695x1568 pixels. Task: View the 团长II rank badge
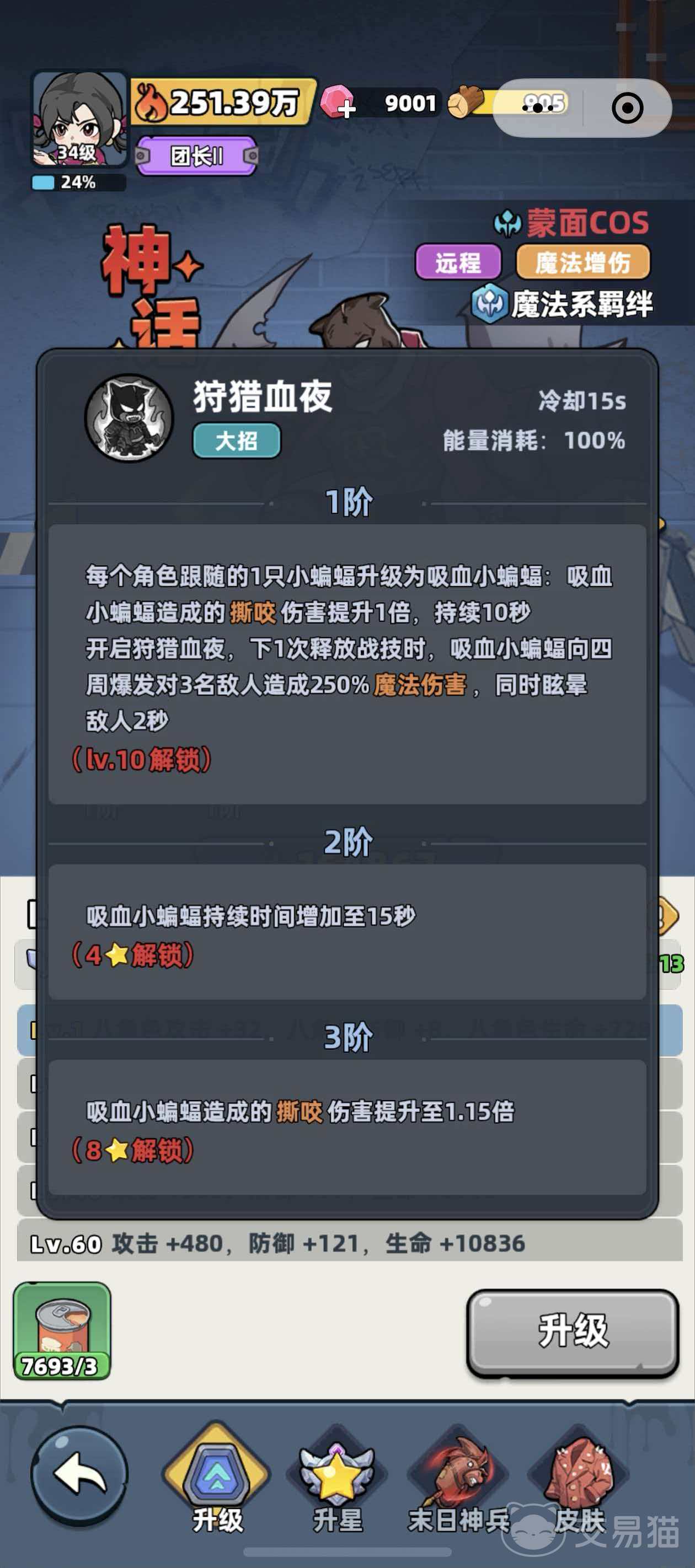point(196,157)
